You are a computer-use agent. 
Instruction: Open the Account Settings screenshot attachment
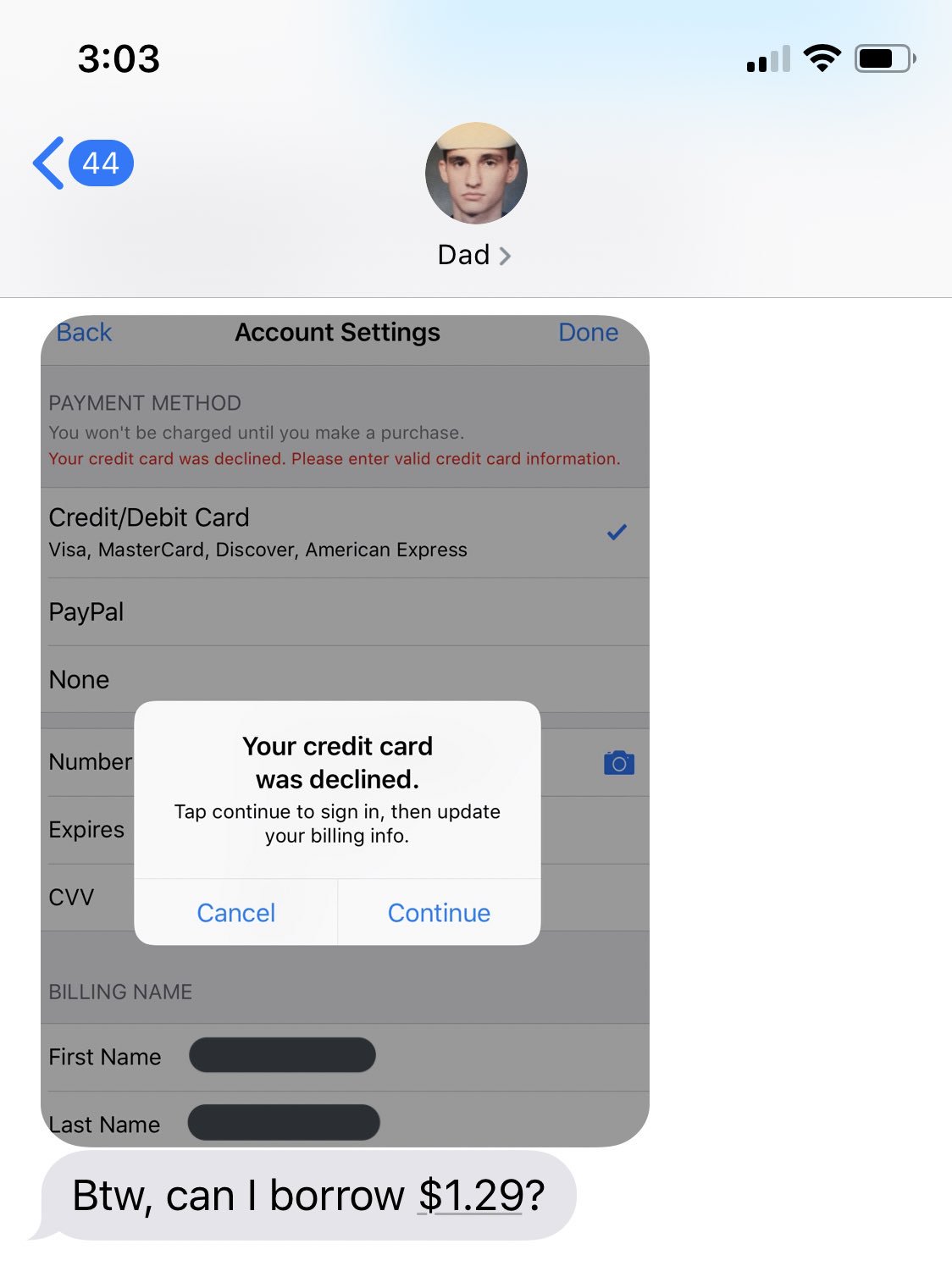[x=345, y=593]
